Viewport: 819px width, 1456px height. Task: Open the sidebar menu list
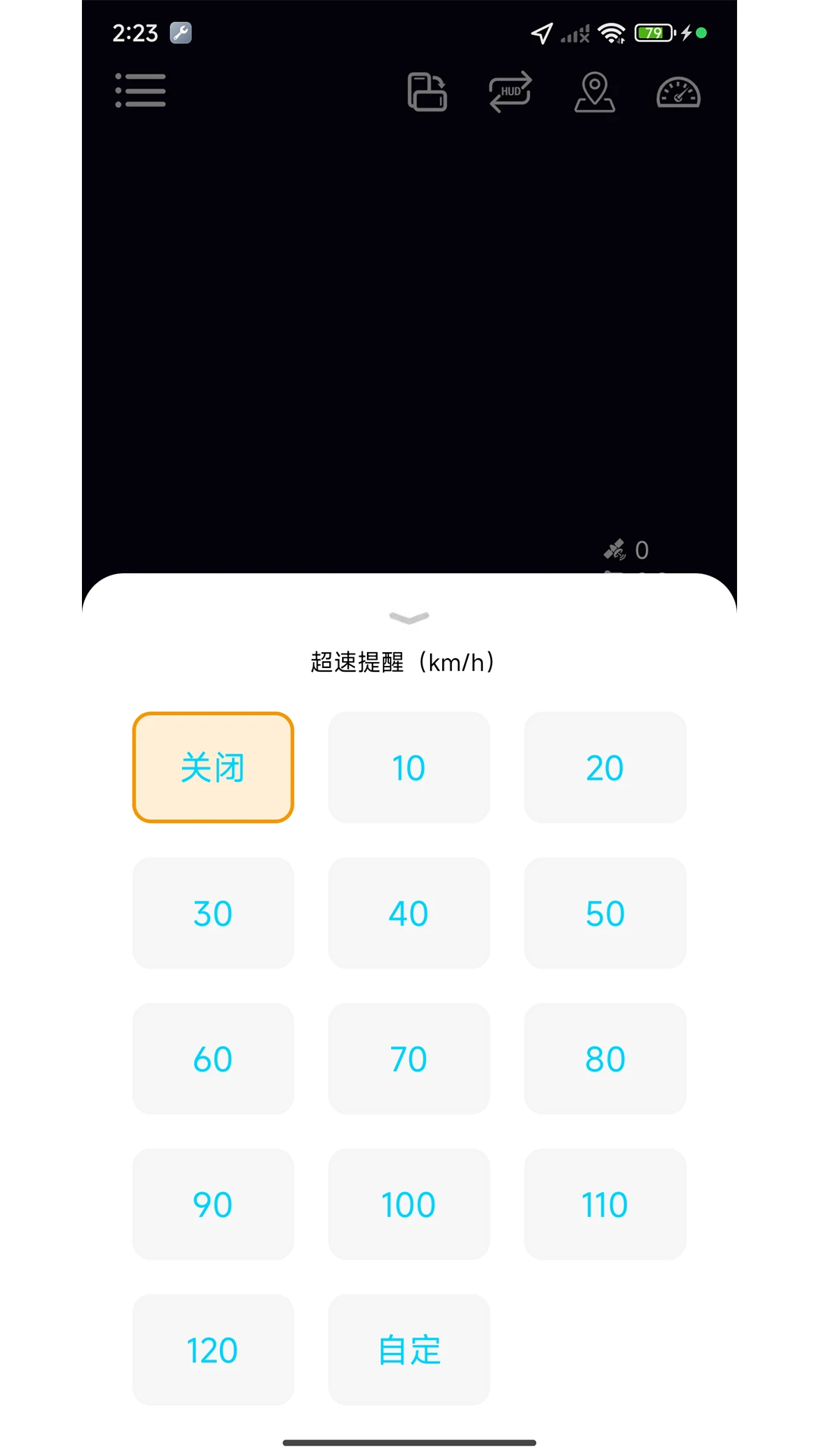[x=140, y=91]
